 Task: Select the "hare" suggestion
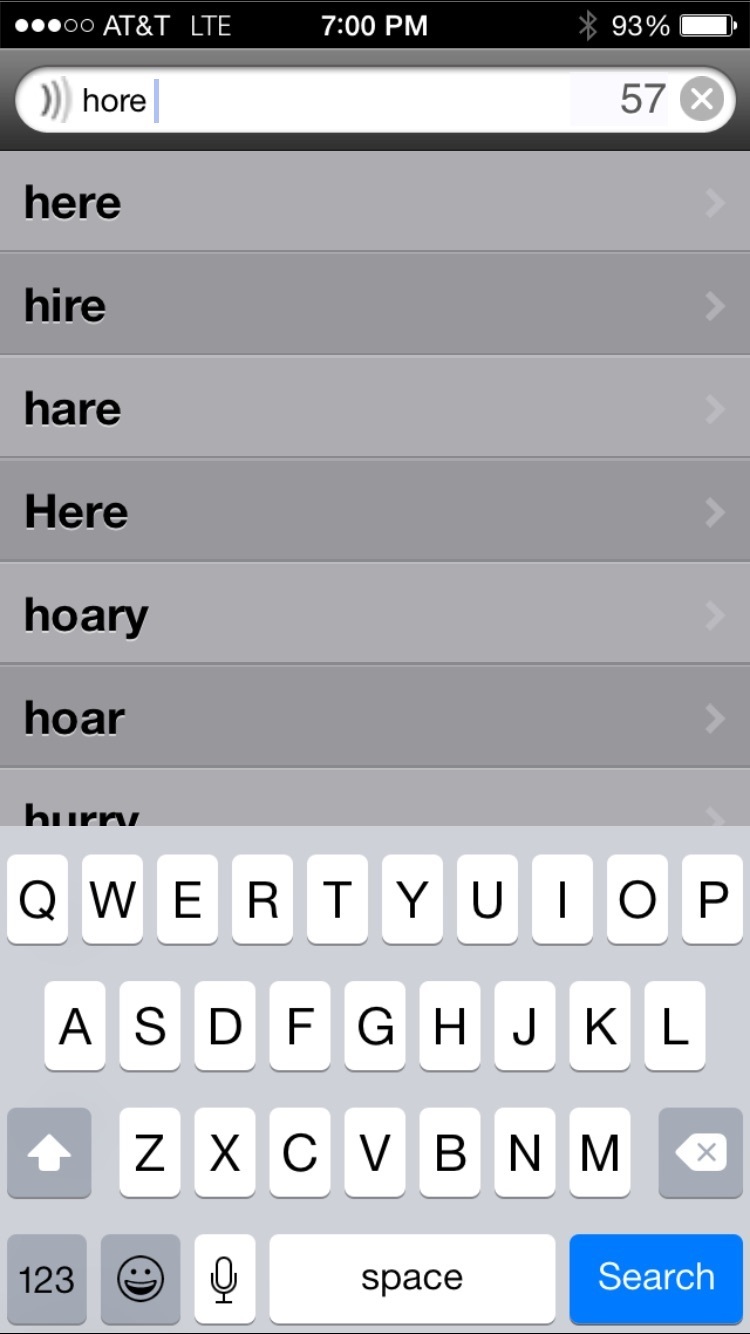375,408
